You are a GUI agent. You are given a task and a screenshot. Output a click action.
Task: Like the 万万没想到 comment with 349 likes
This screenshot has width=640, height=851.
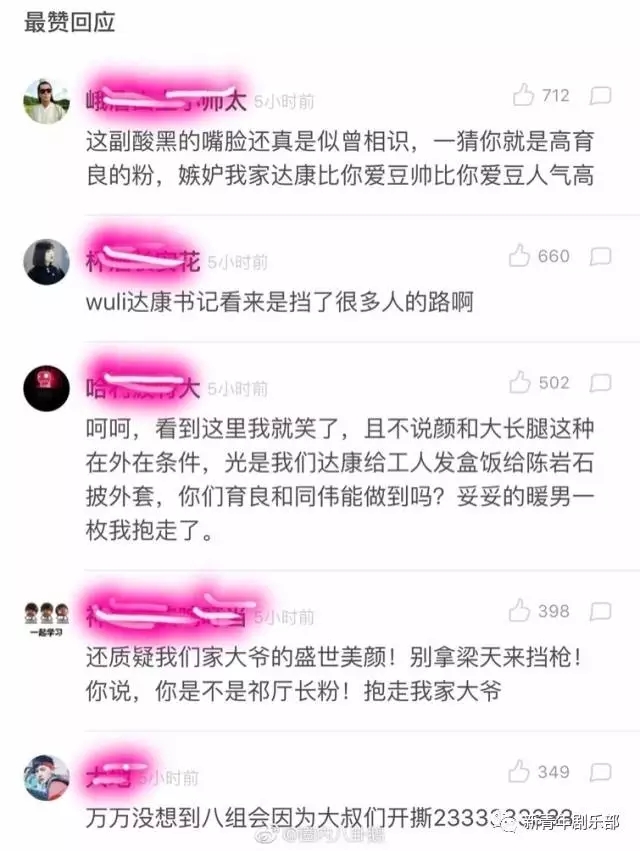tap(520, 771)
